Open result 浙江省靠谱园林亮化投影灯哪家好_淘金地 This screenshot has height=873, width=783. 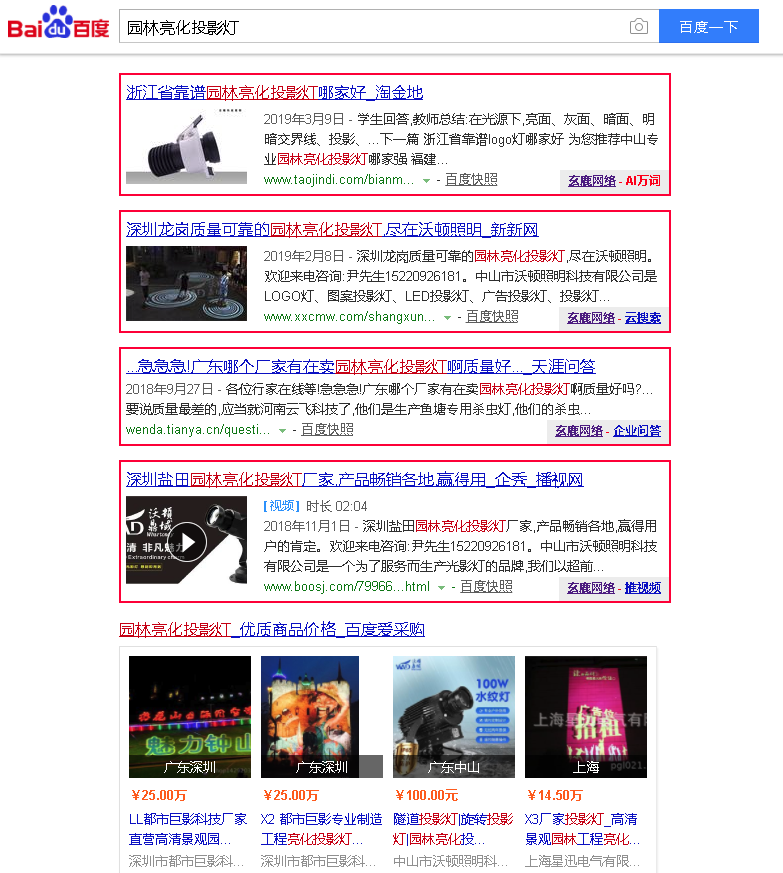[274, 93]
